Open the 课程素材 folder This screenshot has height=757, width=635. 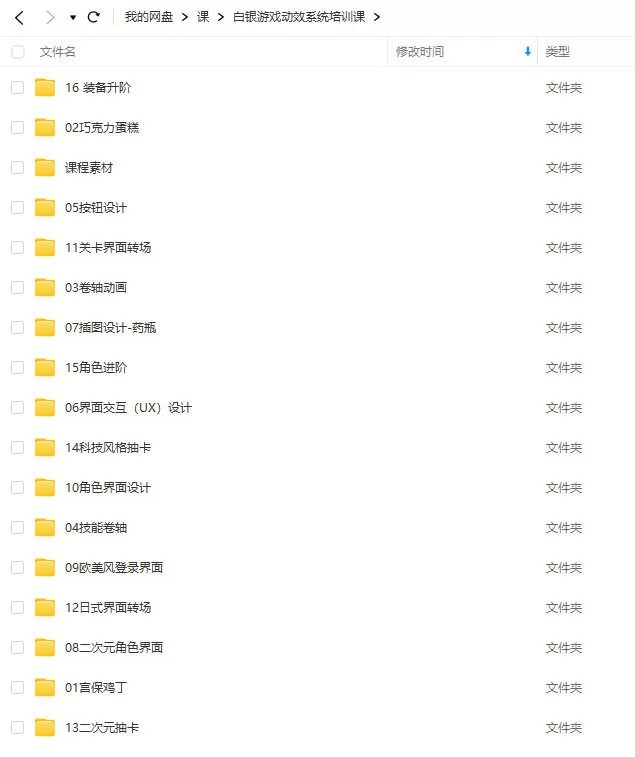click(x=89, y=167)
